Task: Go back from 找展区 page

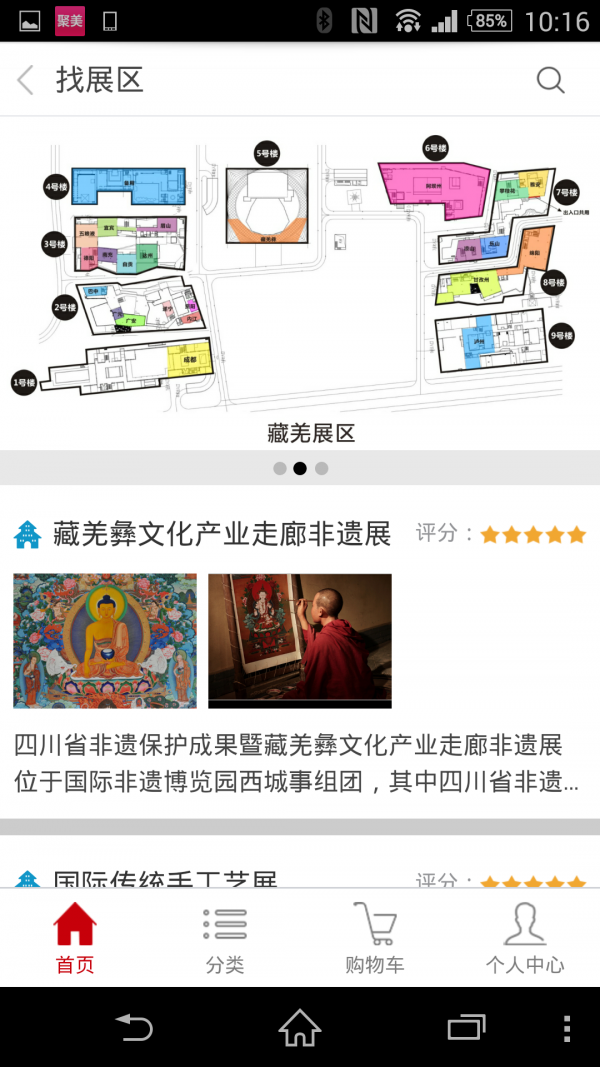Action: (26, 80)
